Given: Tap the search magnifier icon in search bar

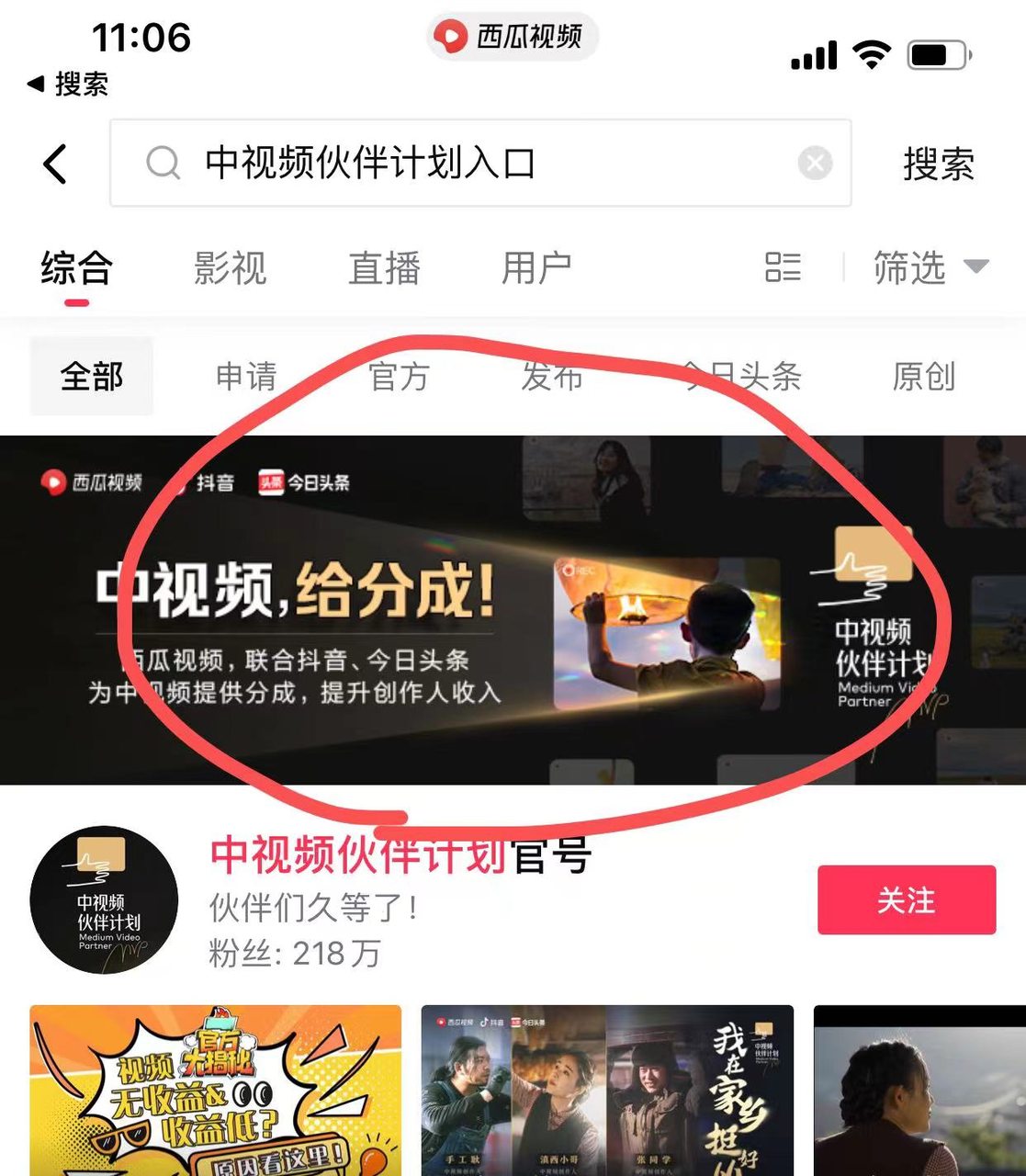Looking at the screenshot, I should tap(163, 164).
